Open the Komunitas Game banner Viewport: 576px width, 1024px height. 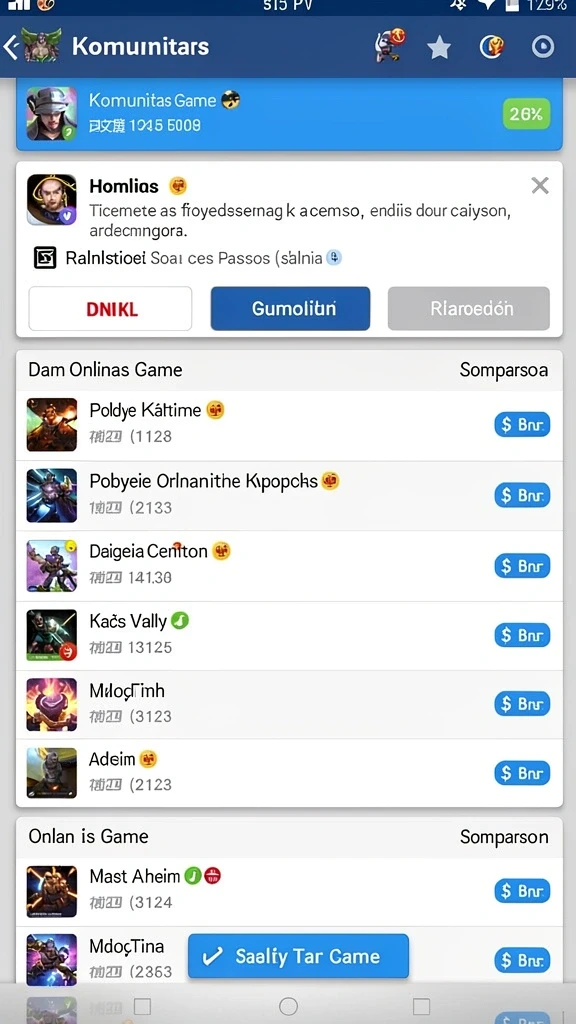pyautogui.click(x=289, y=114)
